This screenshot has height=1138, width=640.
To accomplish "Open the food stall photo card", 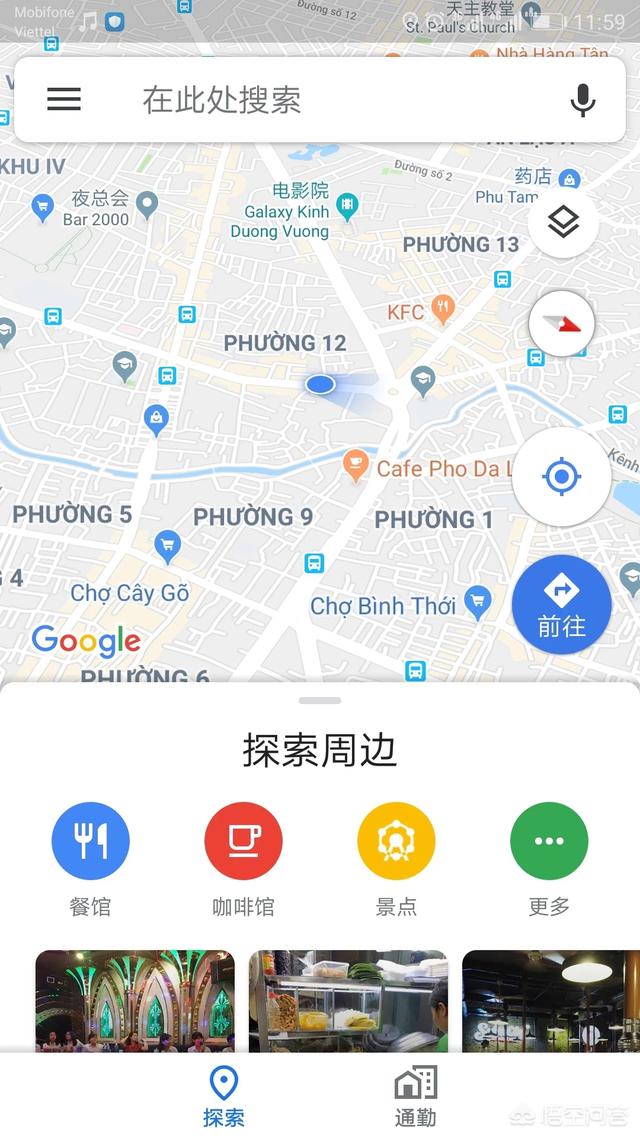I will tap(348, 1000).
